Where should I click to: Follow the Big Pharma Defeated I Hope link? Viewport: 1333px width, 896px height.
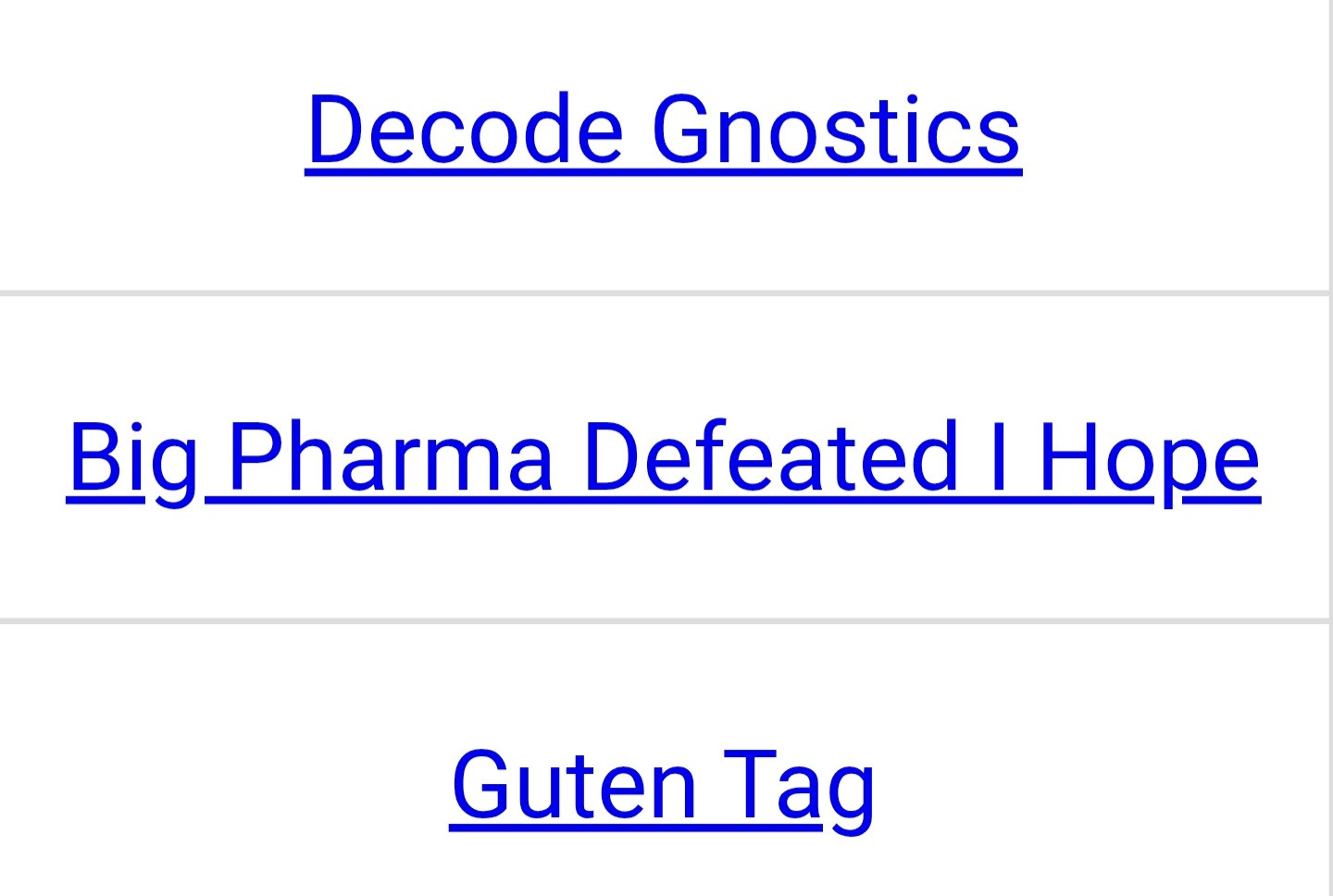point(663,457)
